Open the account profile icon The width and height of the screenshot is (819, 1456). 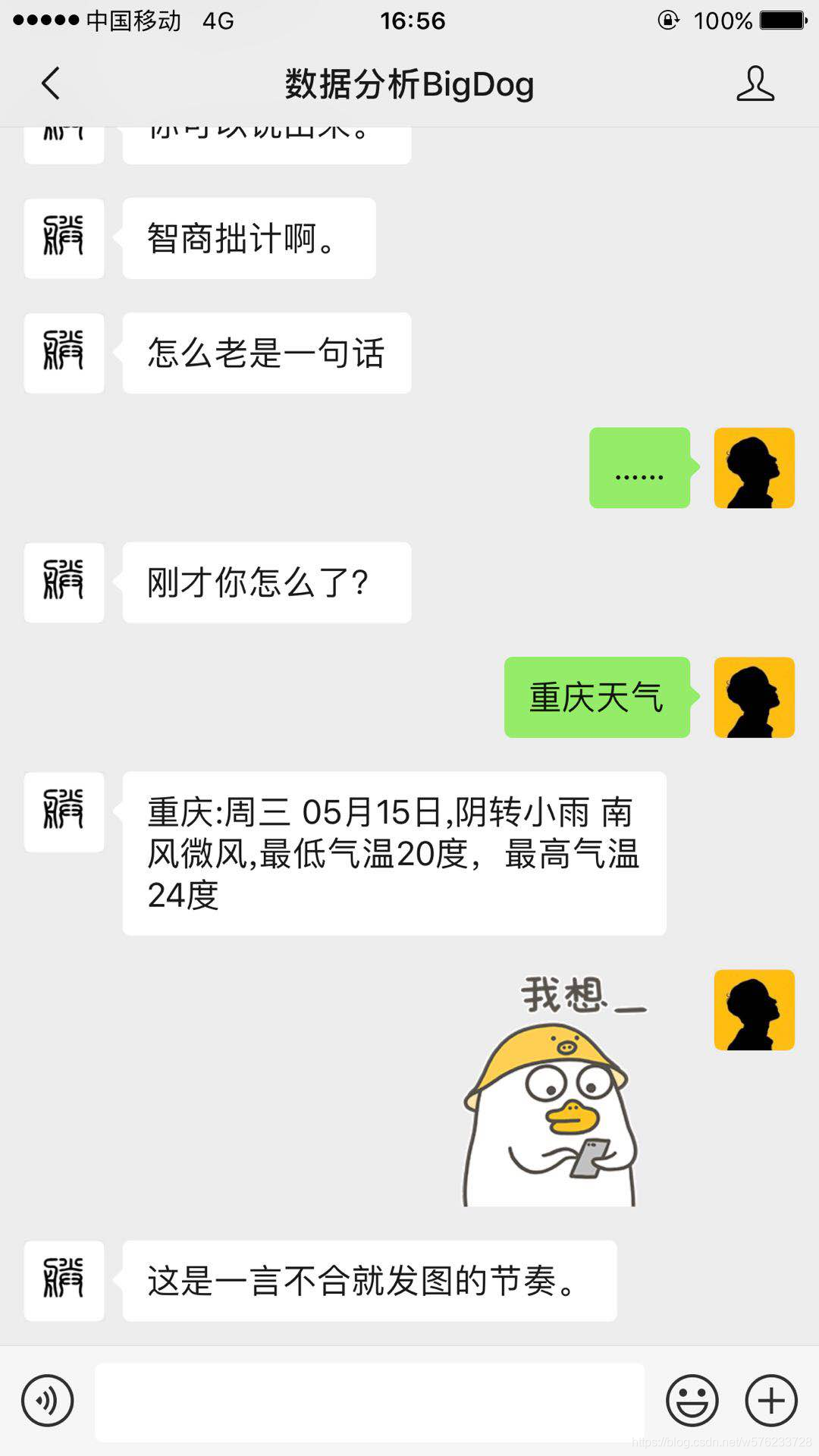tap(755, 83)
